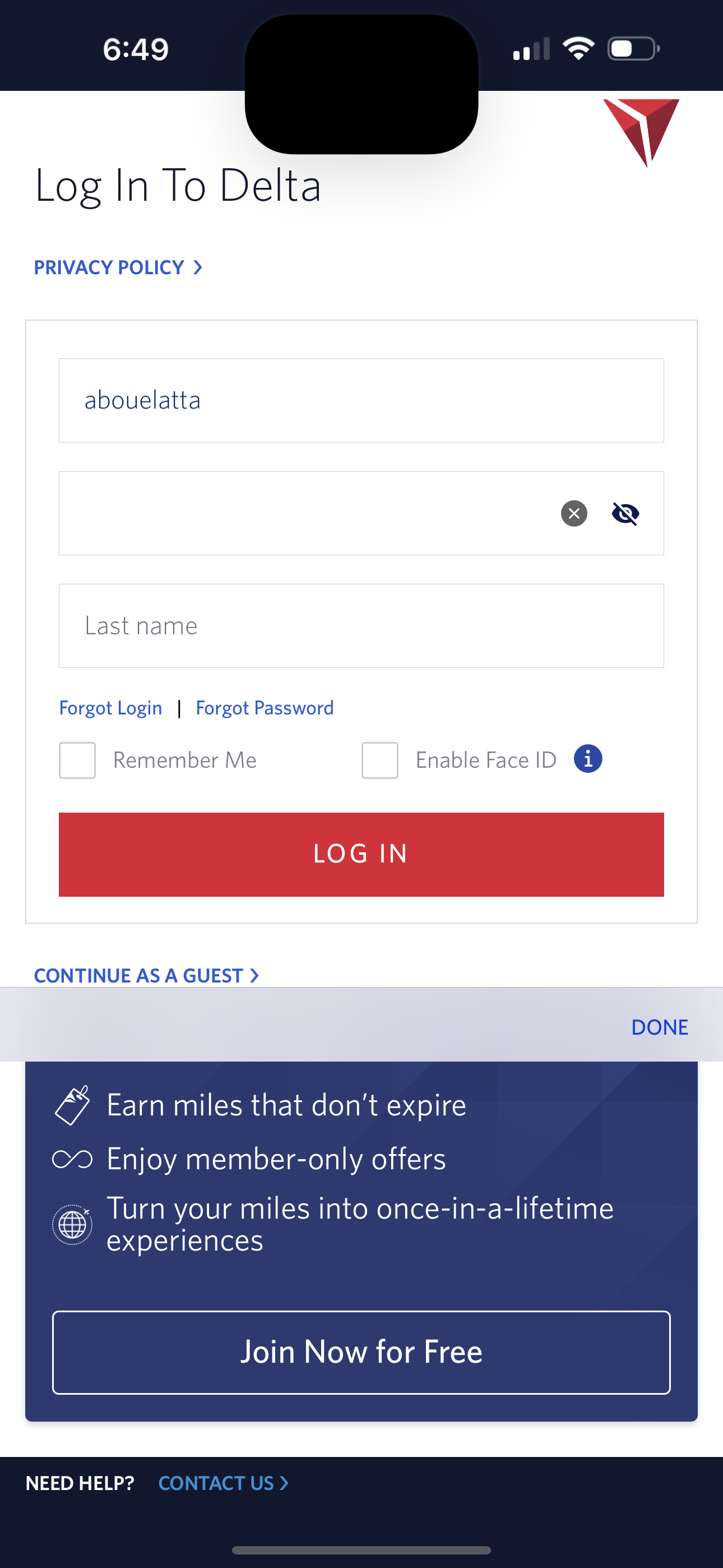Viewport: 723px width, 1568px height.
Task: Expand the Privacy Policy chevron
Action: point(197,266)
